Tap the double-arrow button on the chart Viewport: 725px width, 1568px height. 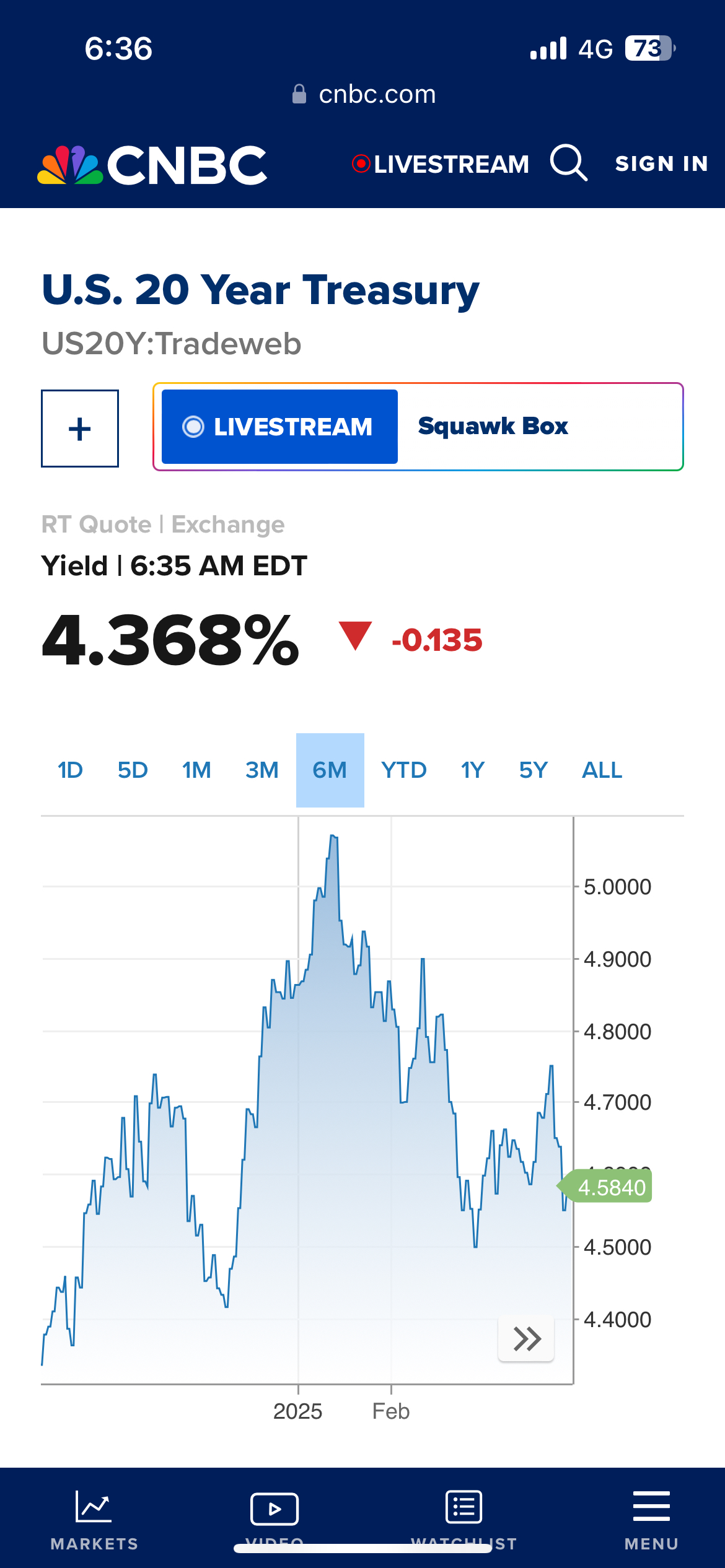coord(526,1339)
